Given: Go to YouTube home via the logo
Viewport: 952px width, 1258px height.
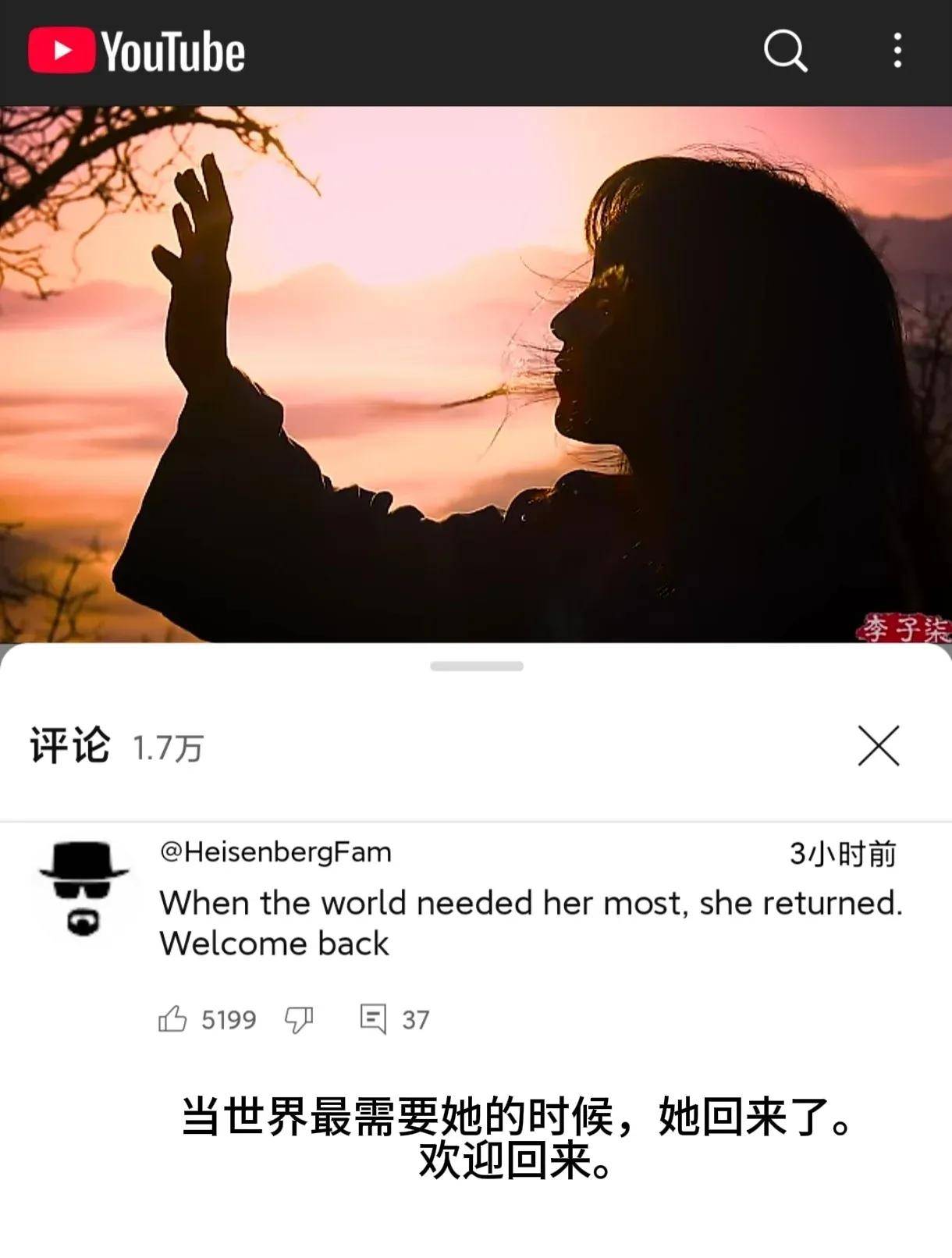Looking at the screenshot, I should click(x=137, y=52).
